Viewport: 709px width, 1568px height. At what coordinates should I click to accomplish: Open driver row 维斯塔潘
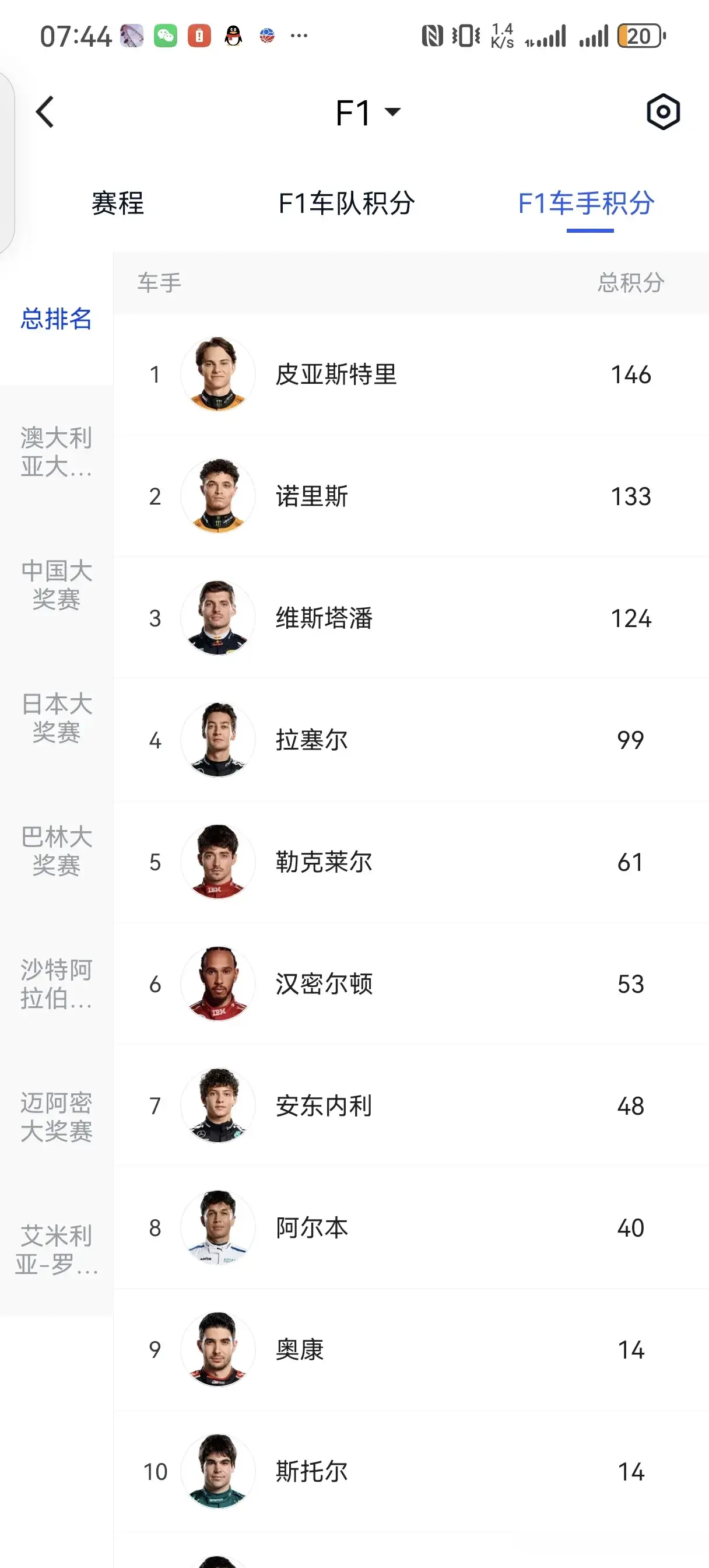pyautogui.click(x=411, y=618)
